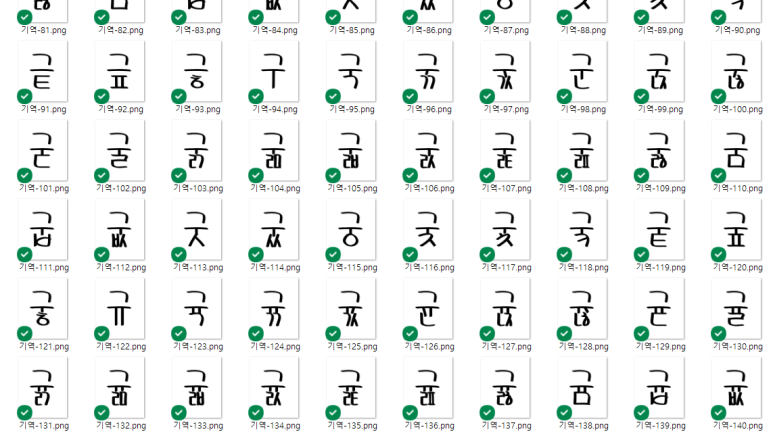Choose the file 기역-137.png
Screen dimensions: 773x438
click(504, 388)
